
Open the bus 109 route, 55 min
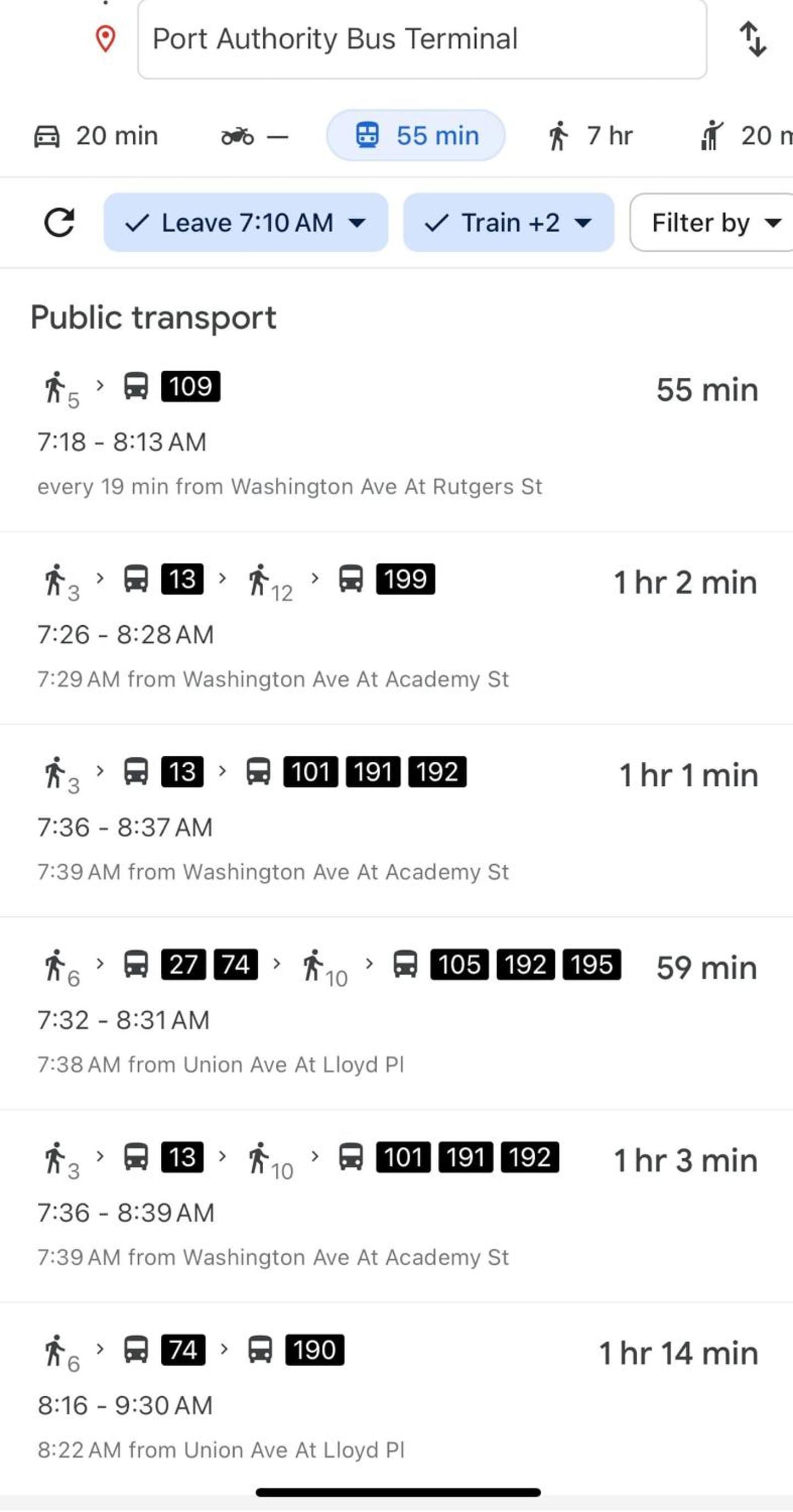click(396, 435)
